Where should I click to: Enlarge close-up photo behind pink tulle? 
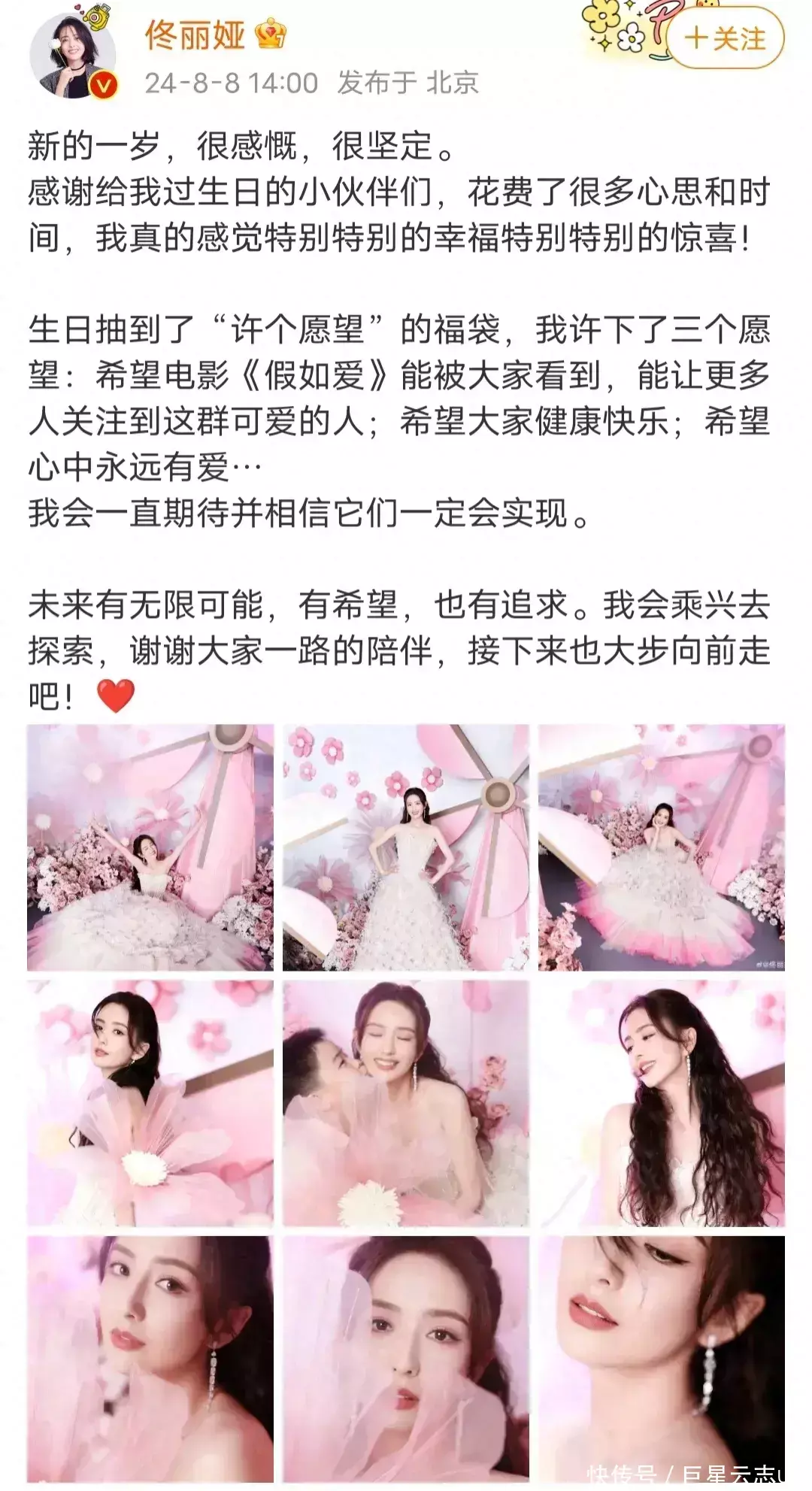(406, 1359)
